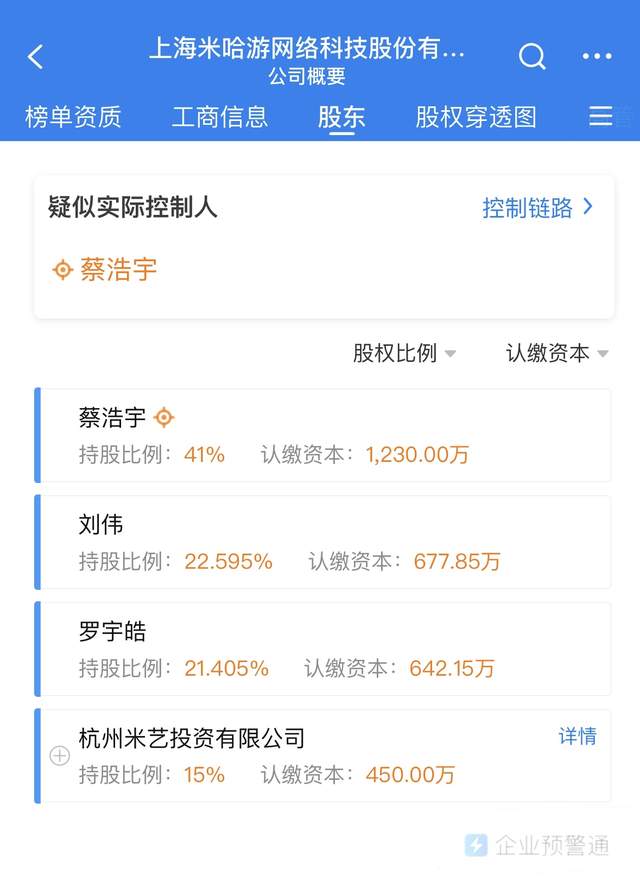
Task: Open the tab list menu icon
Action: (x=601, y=117)
